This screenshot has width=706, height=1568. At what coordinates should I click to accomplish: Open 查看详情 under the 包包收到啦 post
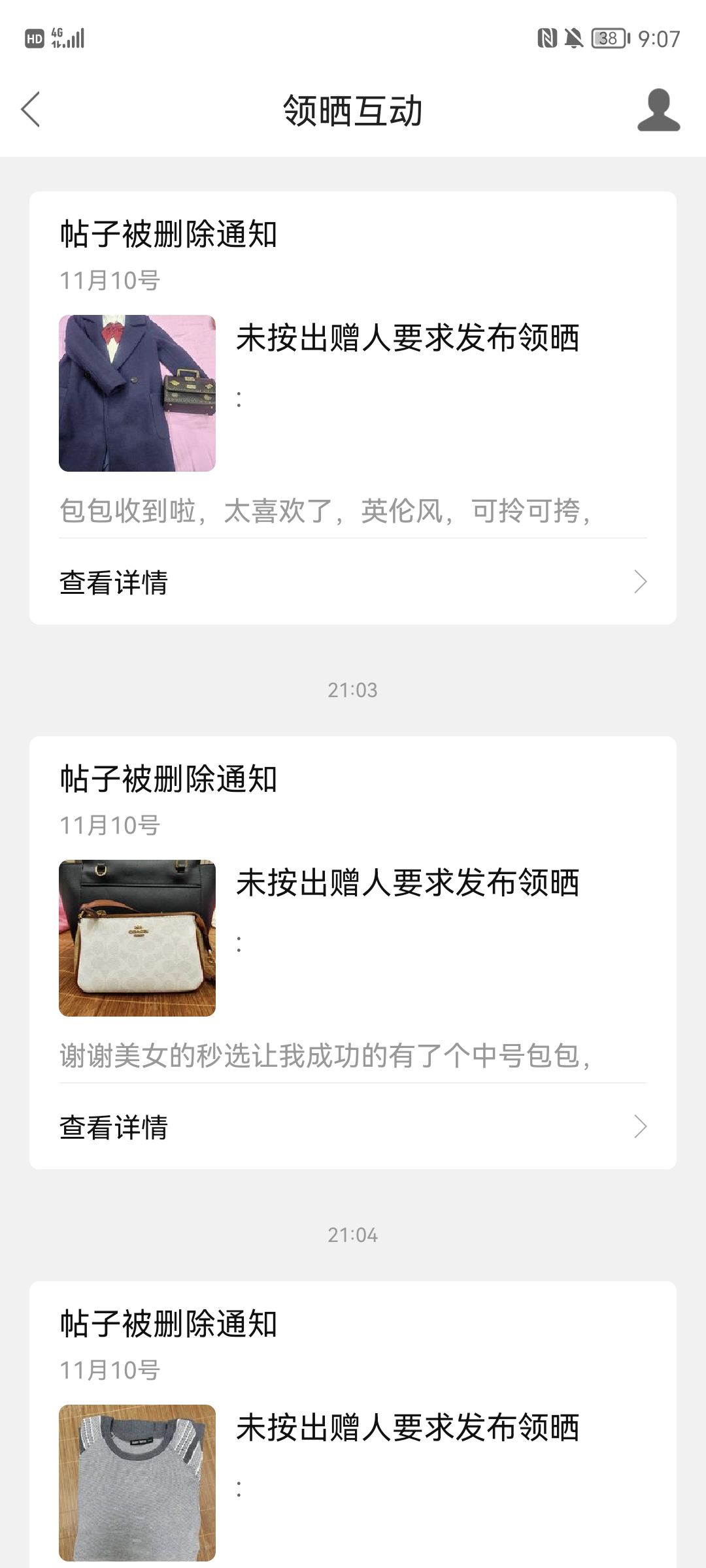pos(353,581)
